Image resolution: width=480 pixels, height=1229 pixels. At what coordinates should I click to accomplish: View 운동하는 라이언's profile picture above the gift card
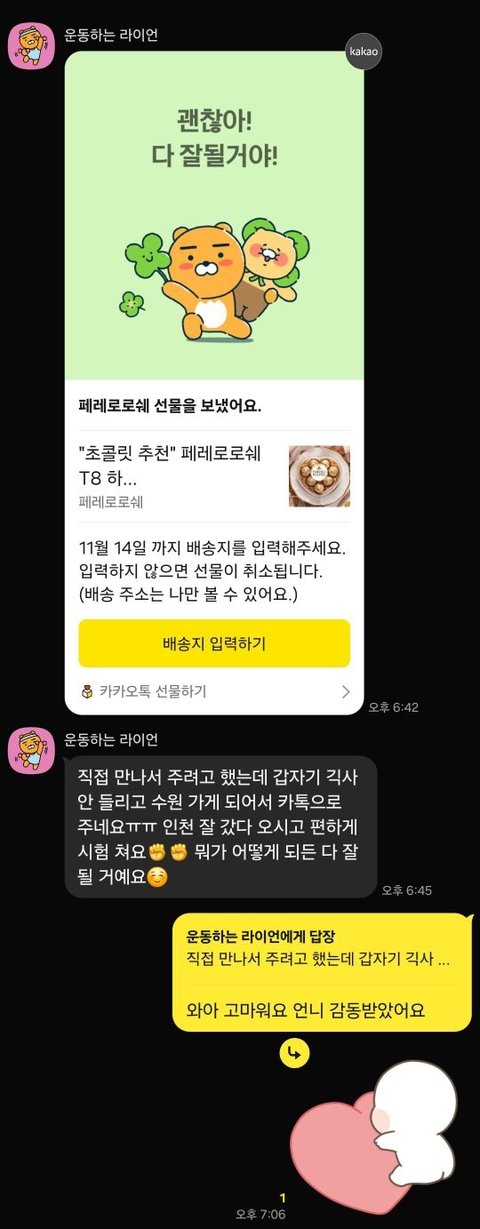[x=31, y=45]
